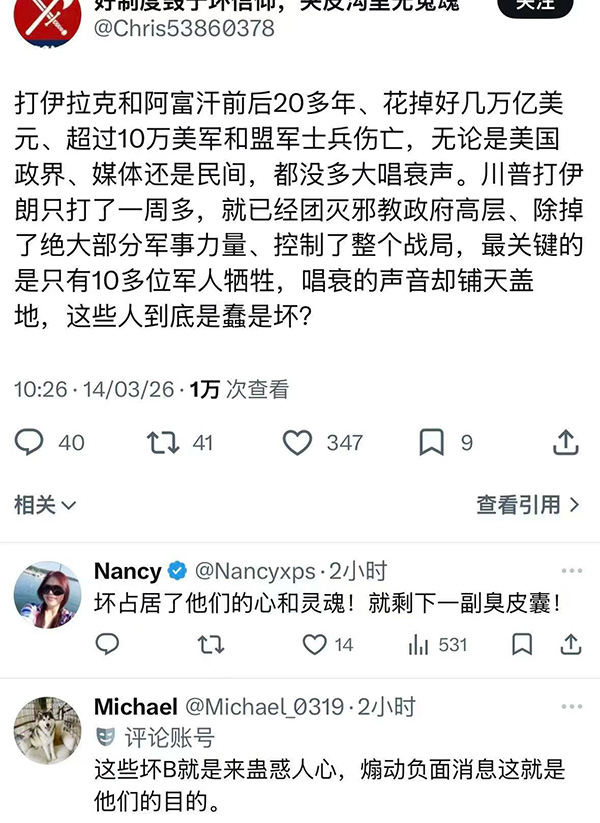Reply to the main post with 40 comments
Screen dimensions: 600x823
click(31, 442)
